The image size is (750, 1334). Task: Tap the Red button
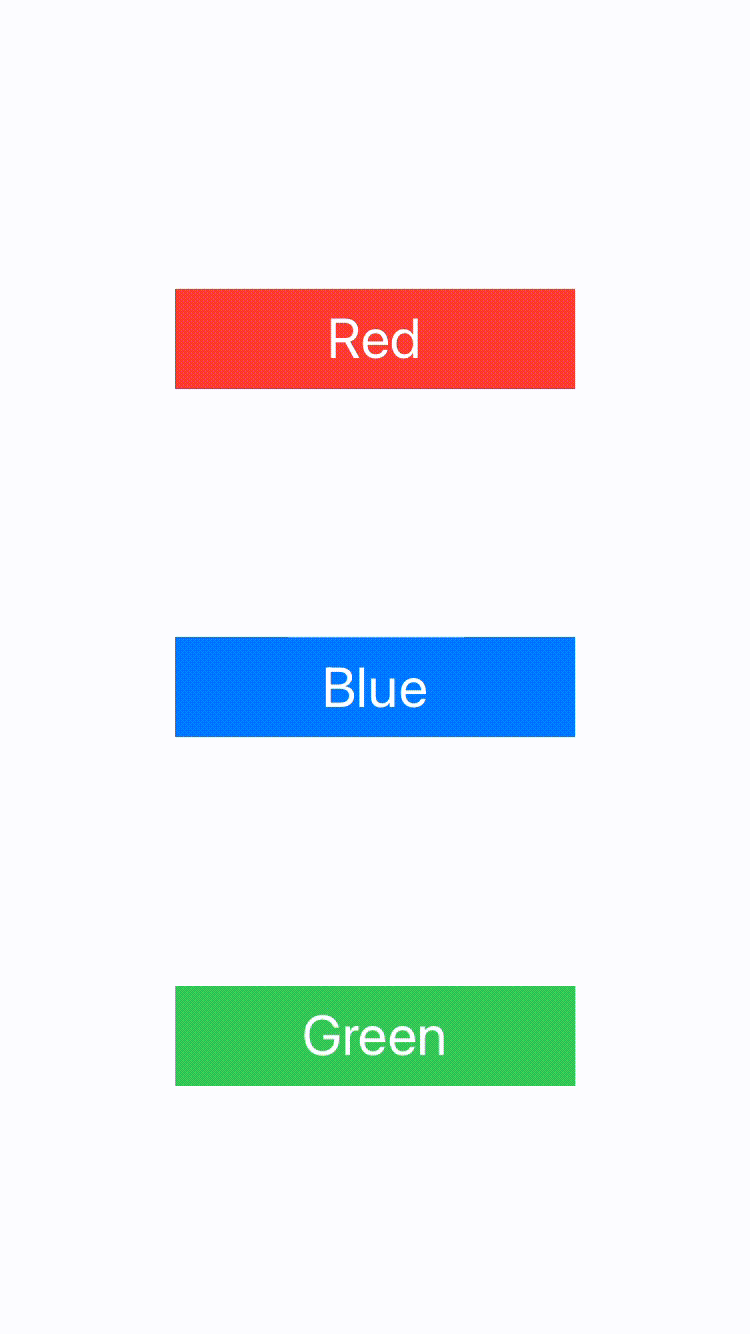pyautogui.click(x=375, y=339)
